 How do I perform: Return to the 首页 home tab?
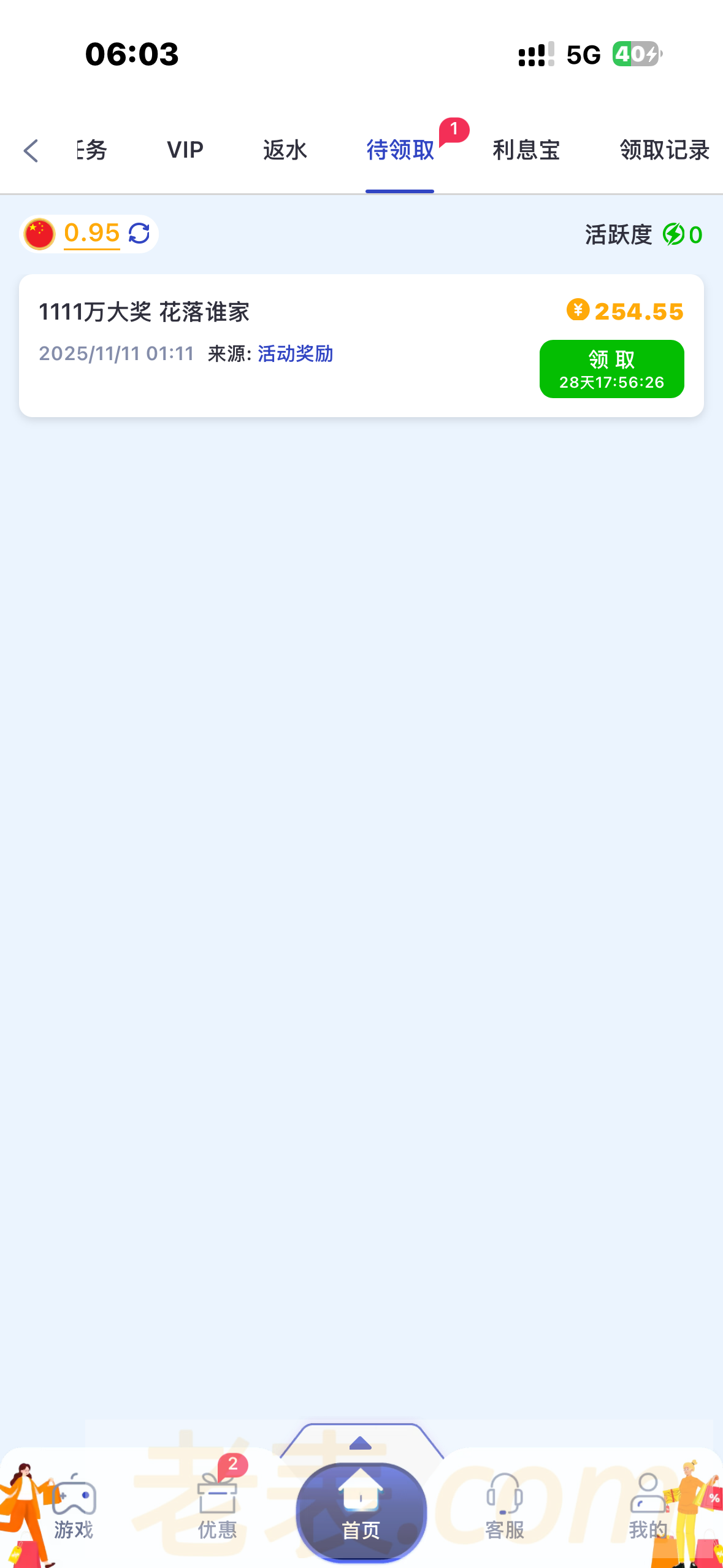click(x=361, y=1512)
